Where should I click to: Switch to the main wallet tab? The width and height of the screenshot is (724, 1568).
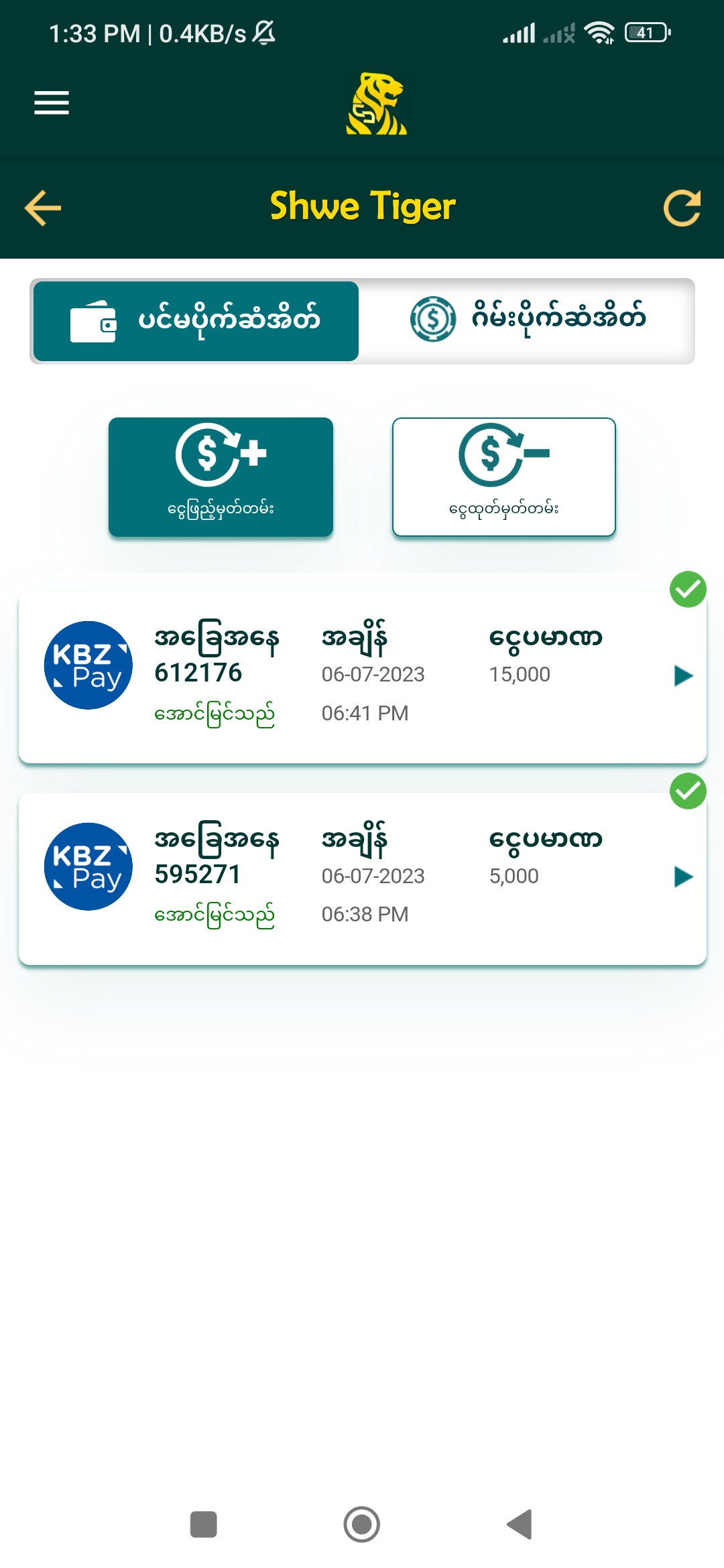(196, 321)
